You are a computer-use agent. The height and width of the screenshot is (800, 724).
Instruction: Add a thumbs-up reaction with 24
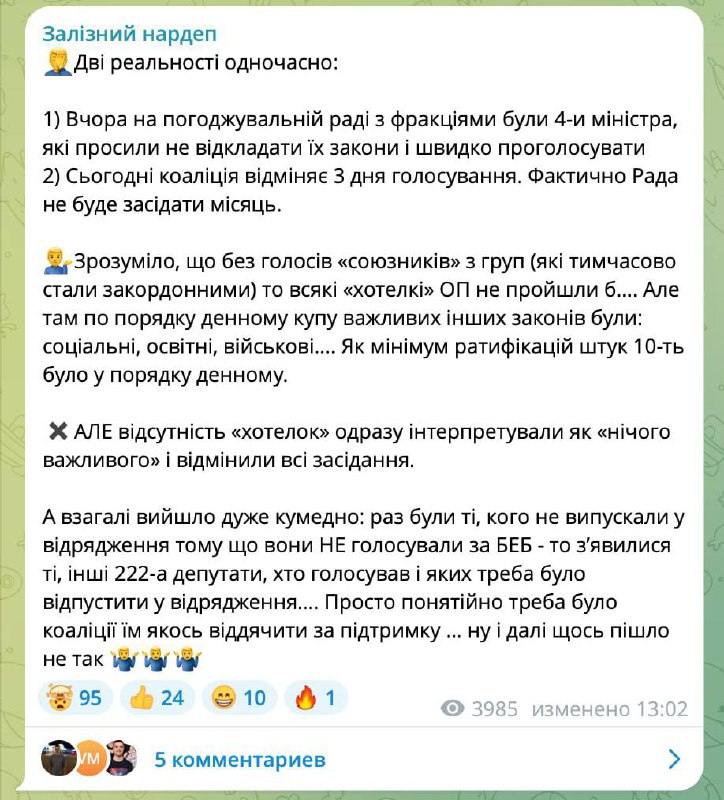[158, 697]
